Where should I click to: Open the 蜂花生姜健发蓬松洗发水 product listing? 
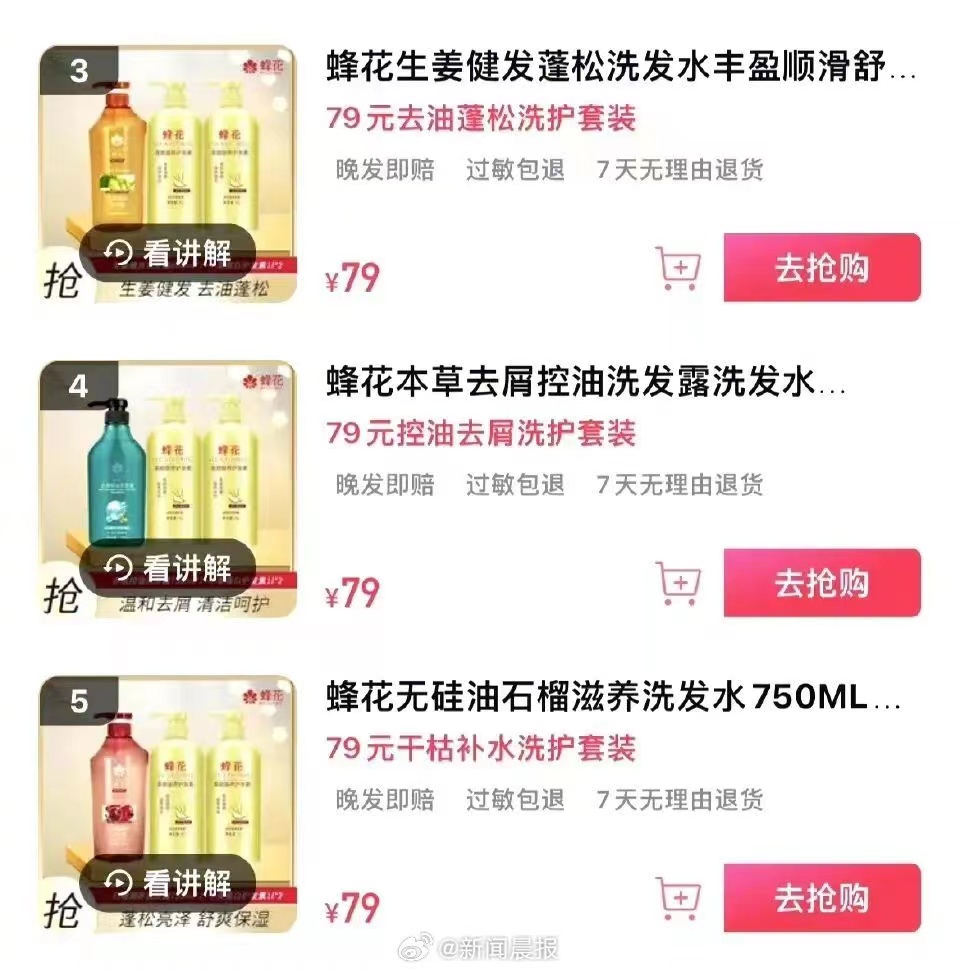(620, 68)
